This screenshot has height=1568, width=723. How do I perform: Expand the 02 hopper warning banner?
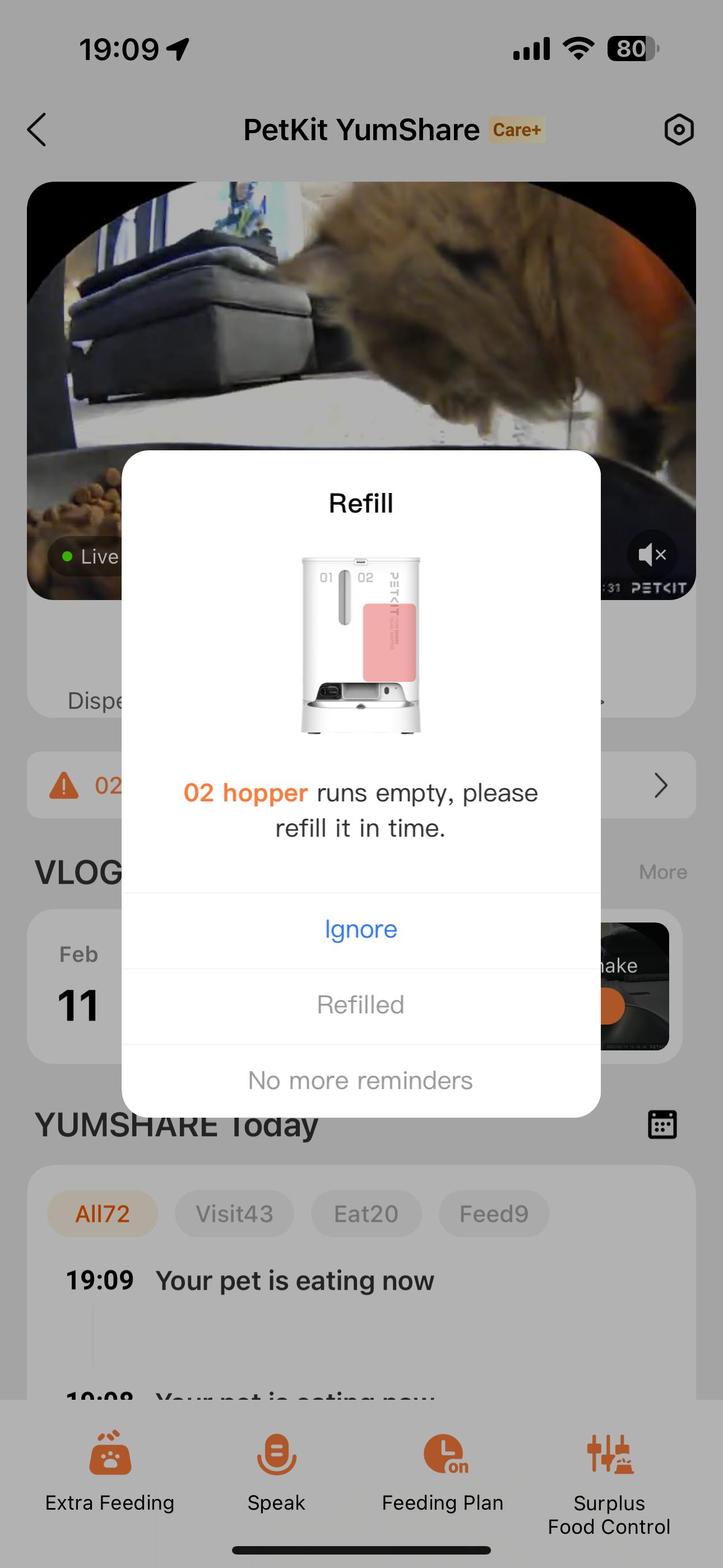[x=660, y=785]
